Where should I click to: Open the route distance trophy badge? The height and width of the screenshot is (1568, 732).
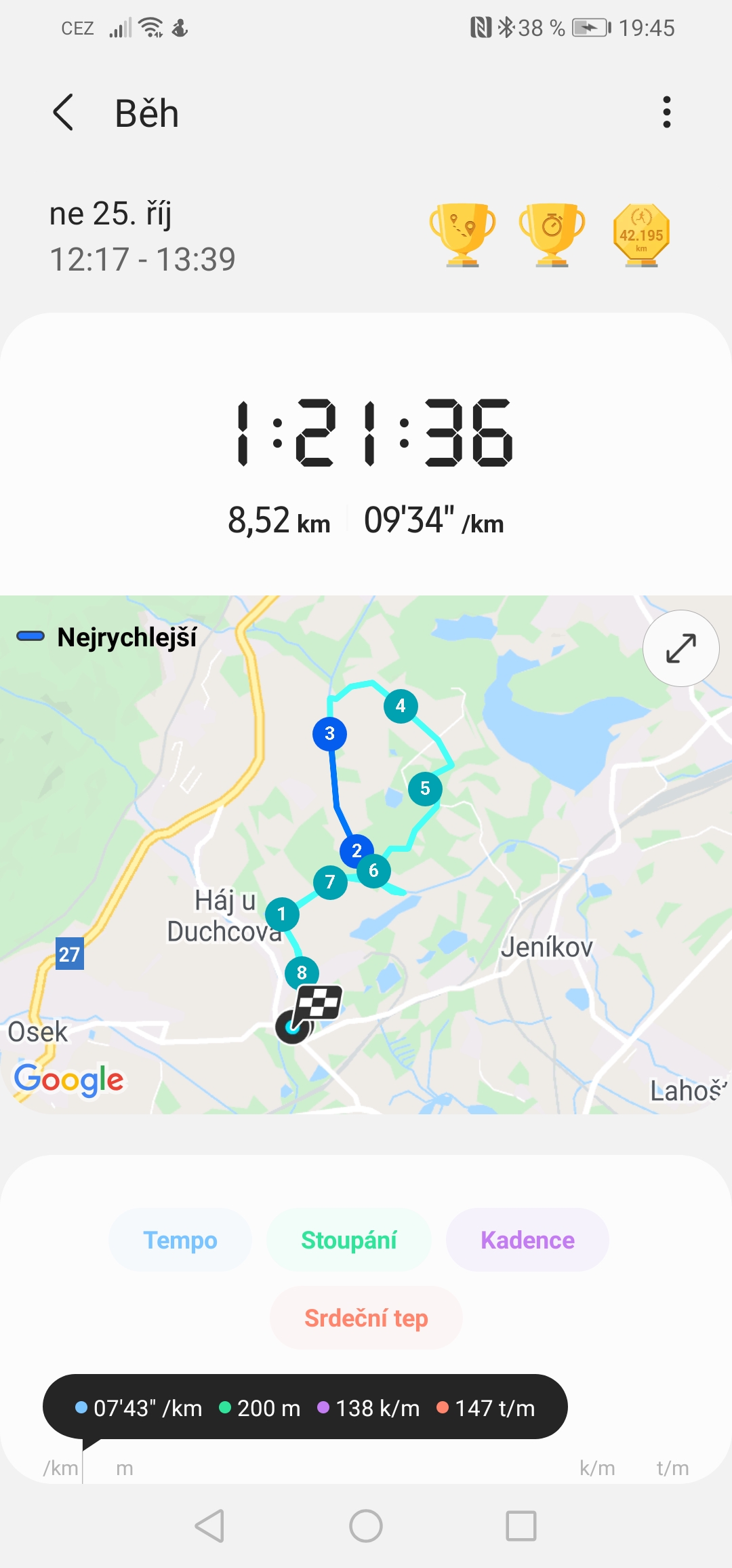[x=462, y=235]
